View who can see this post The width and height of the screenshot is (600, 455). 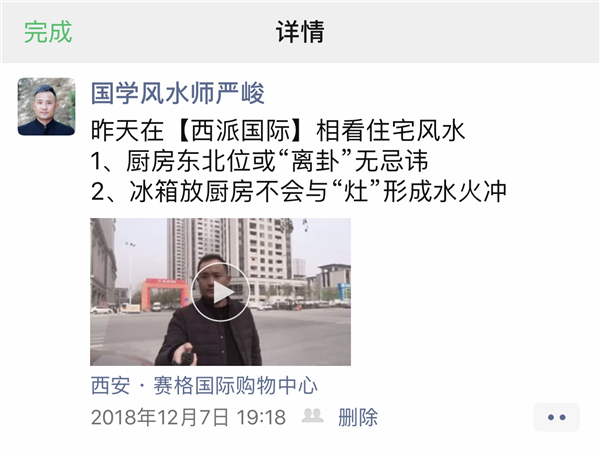click(313, 416)
